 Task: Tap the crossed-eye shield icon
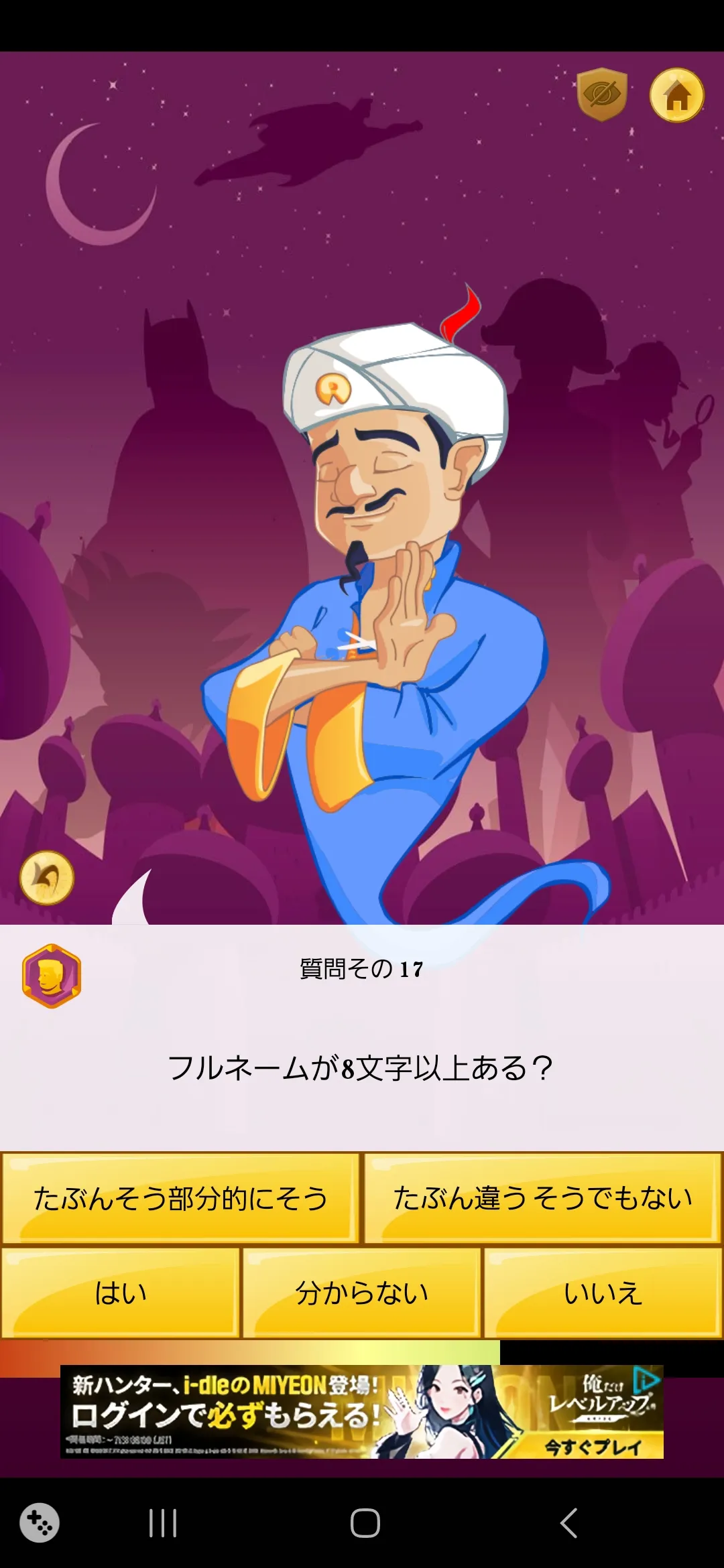point(602,94)
